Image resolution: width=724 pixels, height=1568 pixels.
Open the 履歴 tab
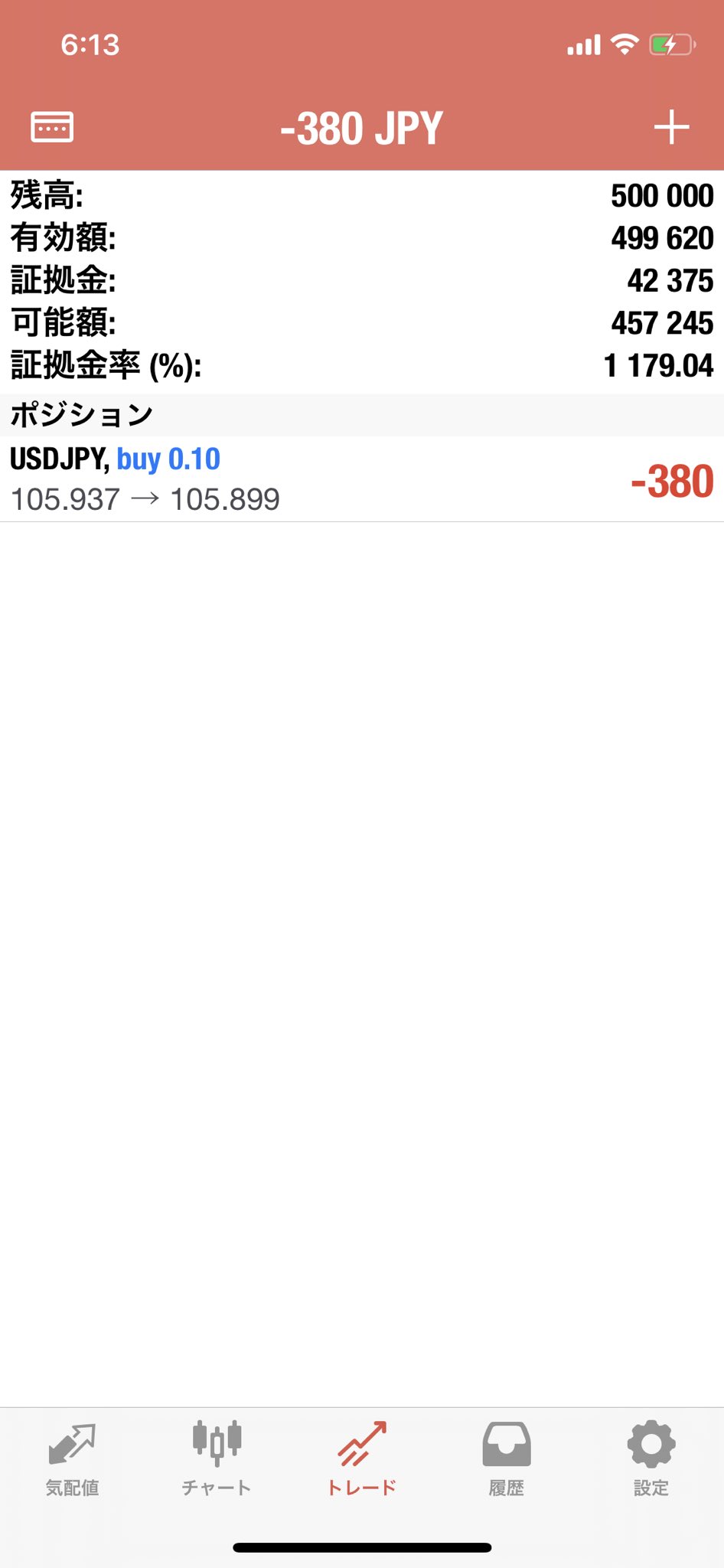click(x=506, y=1459)
